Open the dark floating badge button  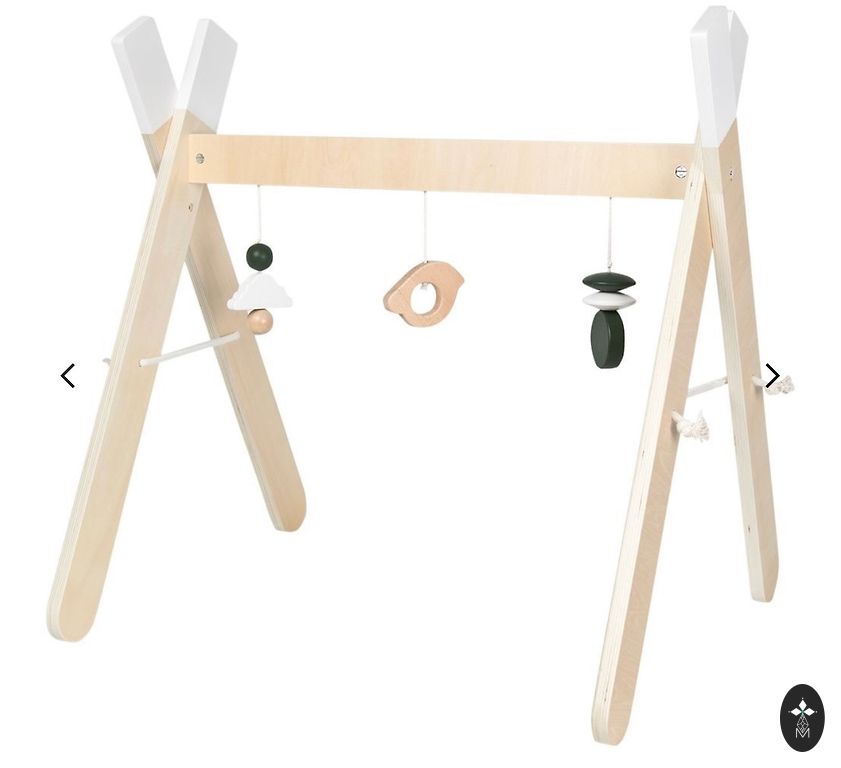[x=802, y=717]
